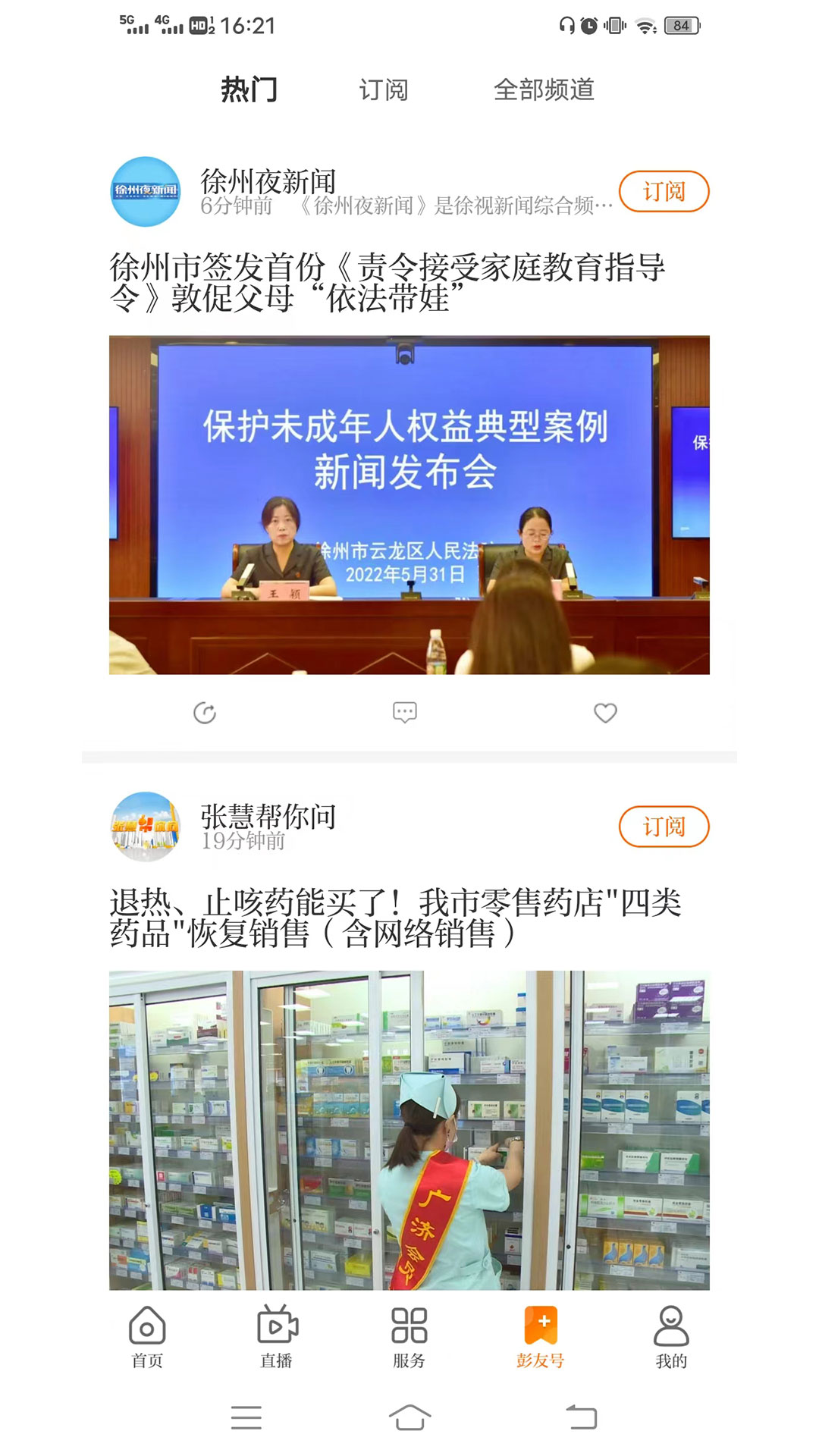Open the 我的 profile tab
This screenshot has height=1456, width=819.
[671, 1336]
